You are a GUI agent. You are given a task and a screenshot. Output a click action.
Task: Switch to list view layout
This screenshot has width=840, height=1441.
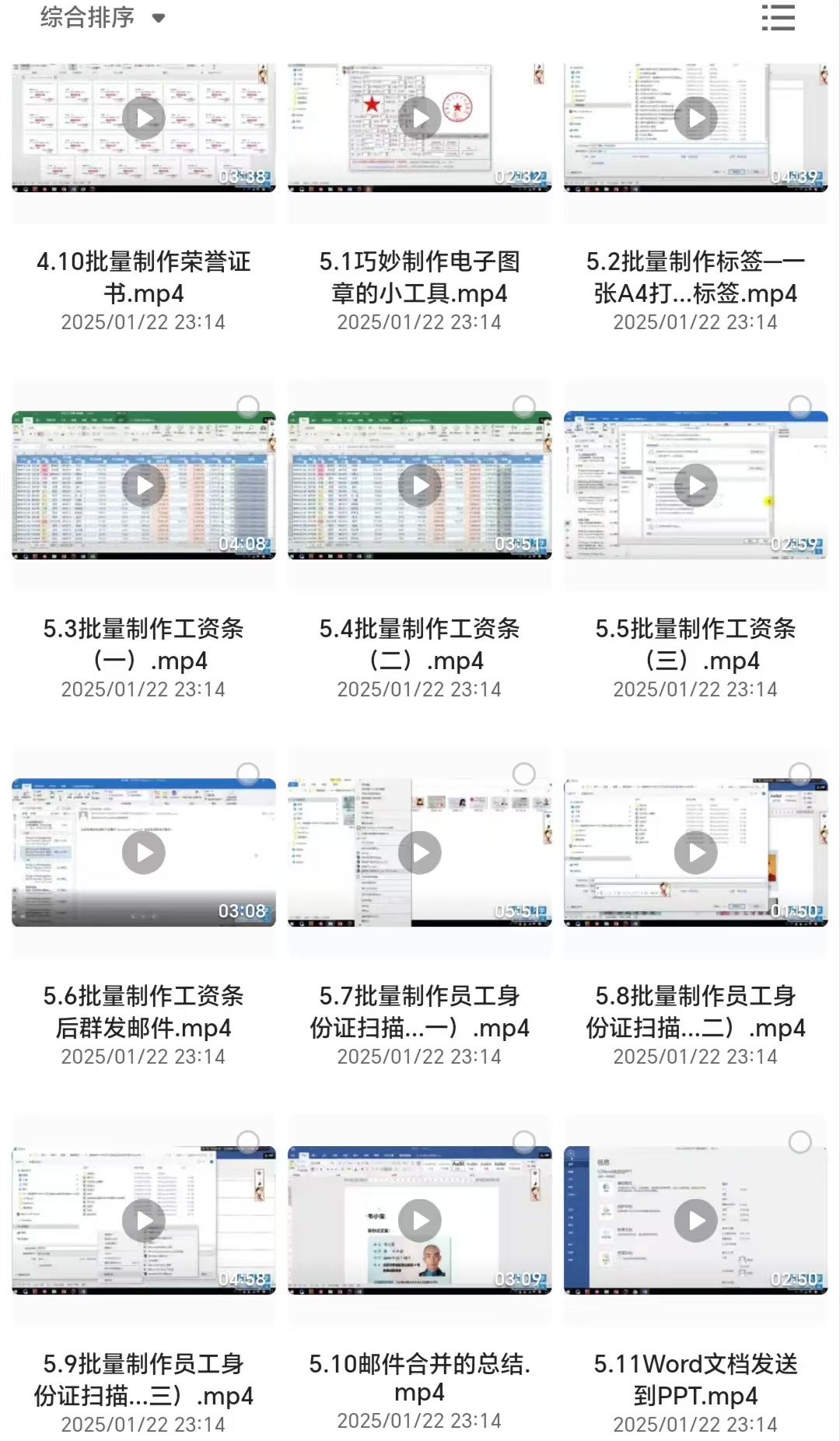[x=778, y=17]
